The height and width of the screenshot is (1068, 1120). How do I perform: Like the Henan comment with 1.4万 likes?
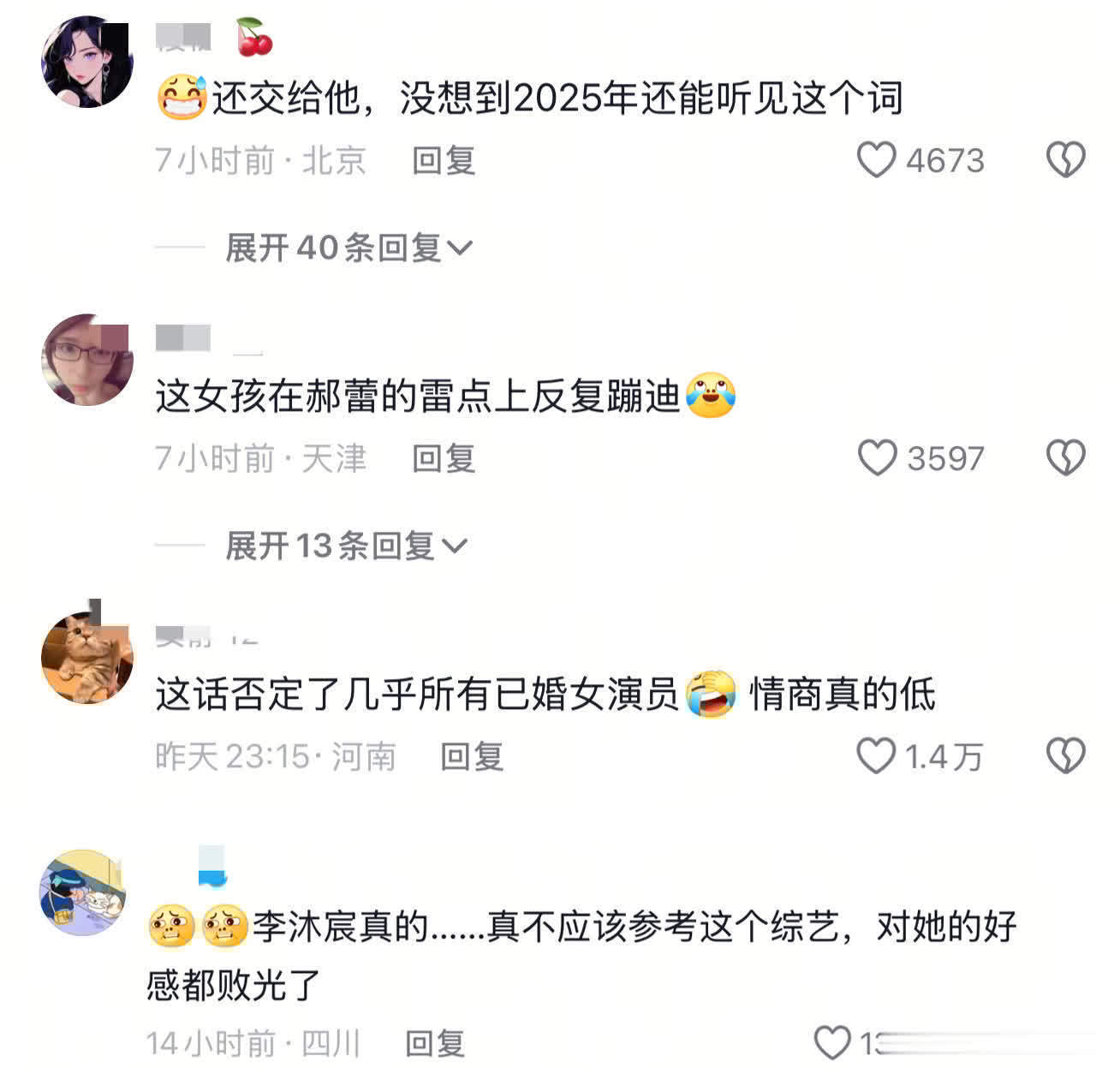tap(876, 756)
